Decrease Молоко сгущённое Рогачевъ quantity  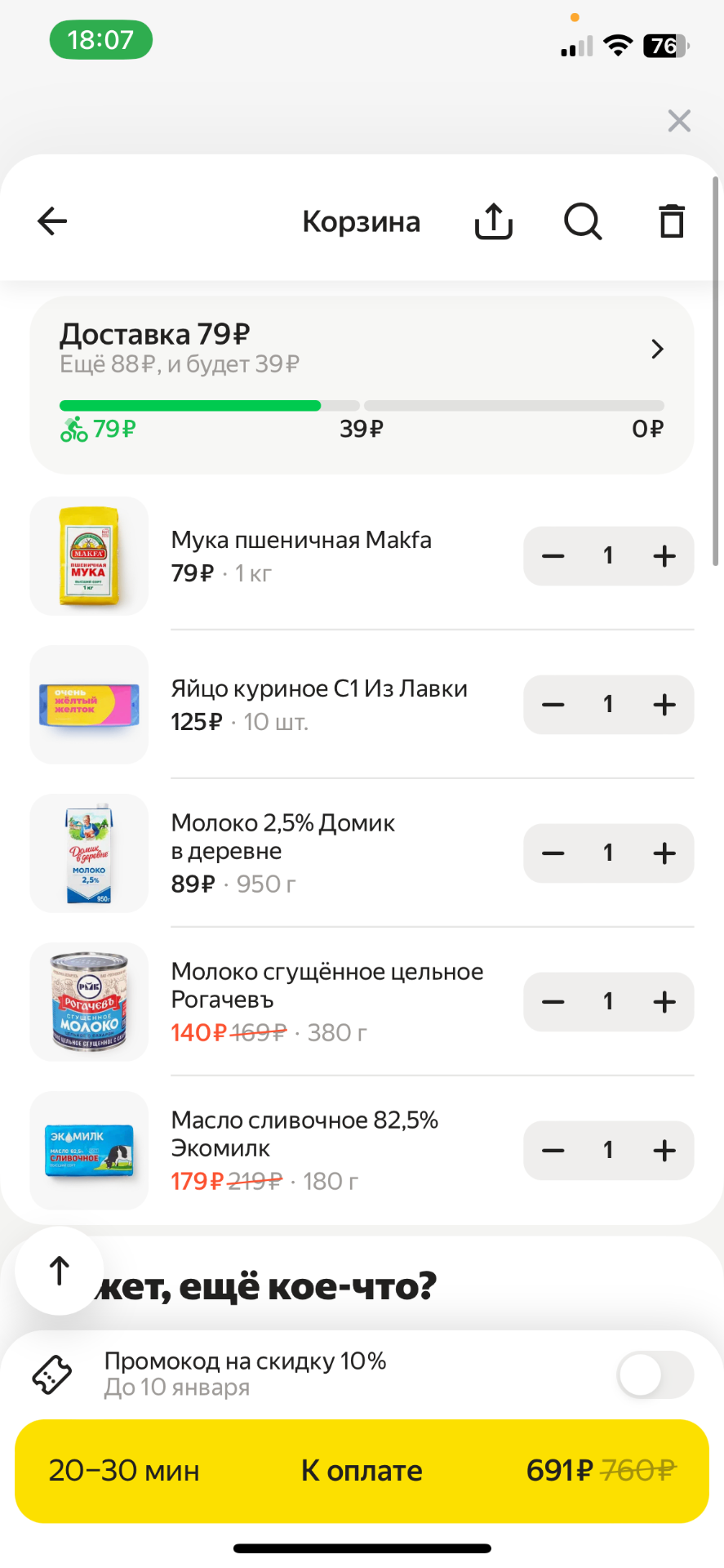(x=553, y=1002)
